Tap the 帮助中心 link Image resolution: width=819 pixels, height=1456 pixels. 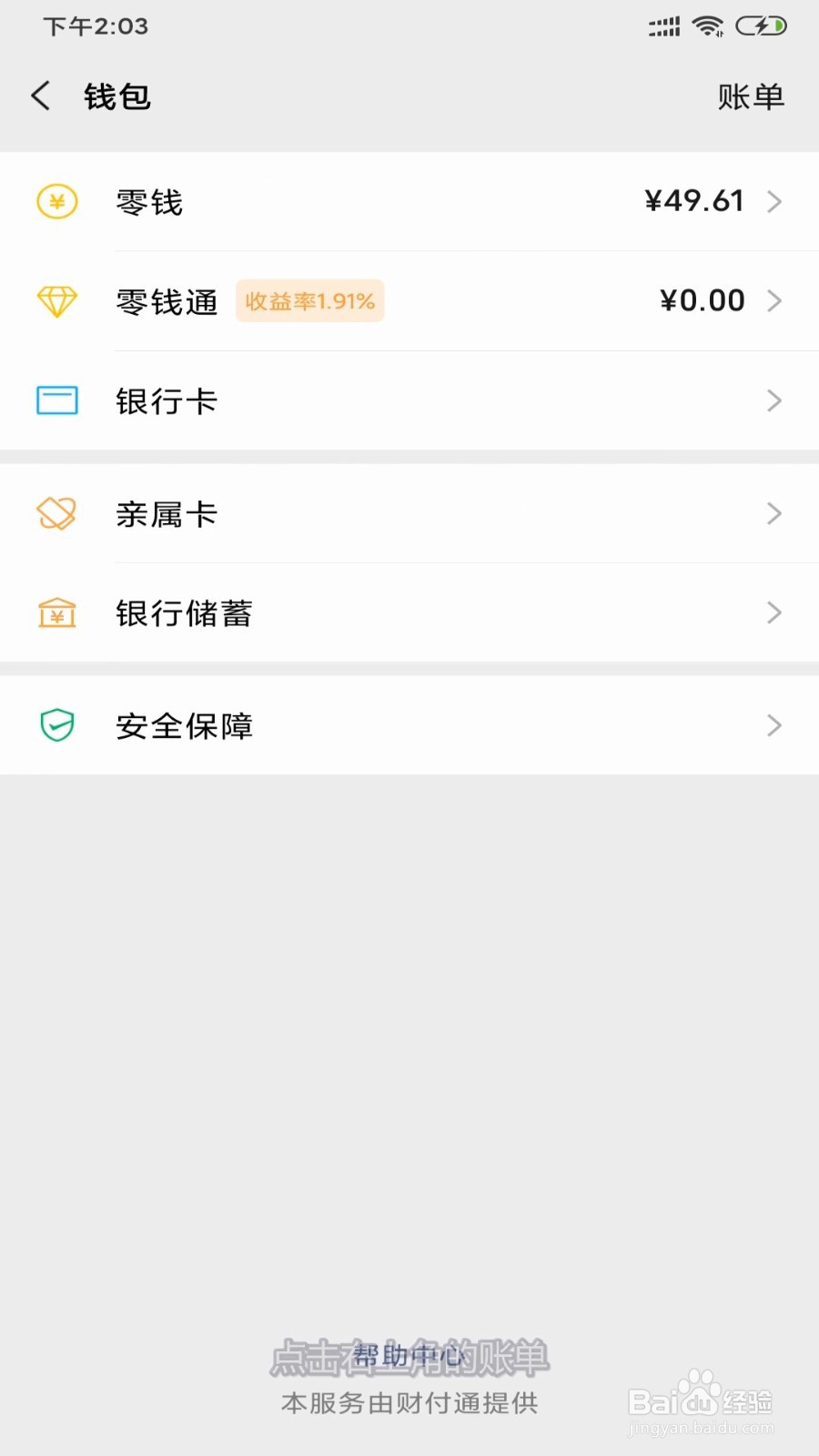tap(409, 1356)
